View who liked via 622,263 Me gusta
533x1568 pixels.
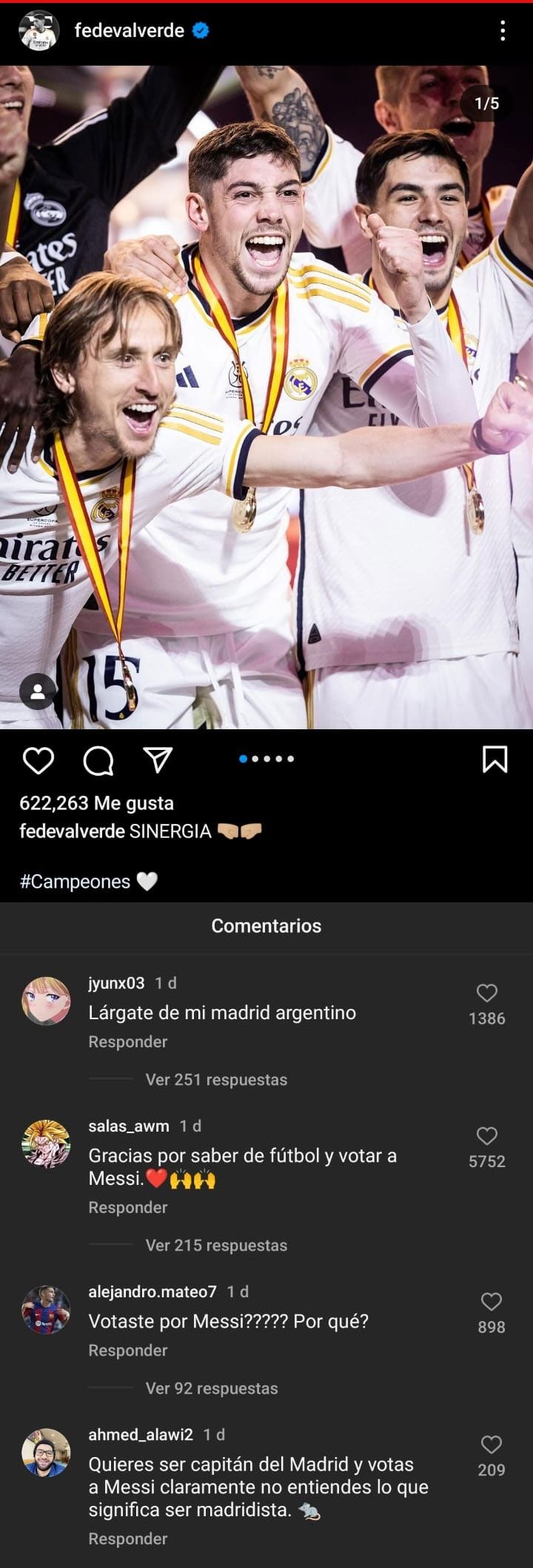click(96, 803)
